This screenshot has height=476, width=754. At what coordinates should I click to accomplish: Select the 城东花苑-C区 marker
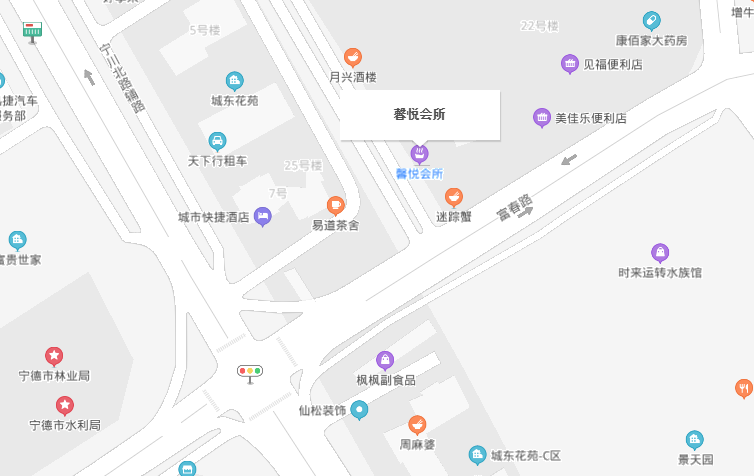(477, 455)
